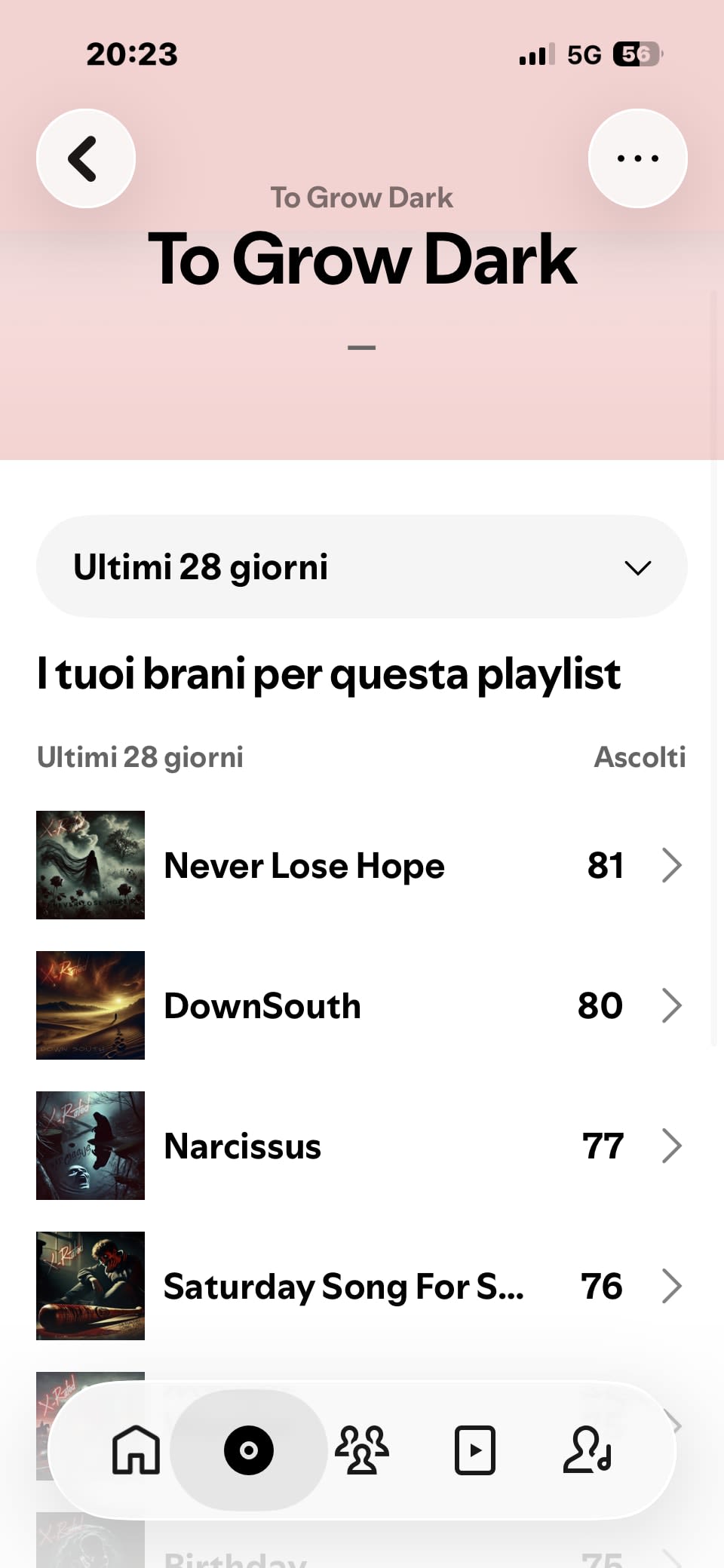This screenshot has height=1568, width=724.
Task: View details for Narcissus
Action: click(x=362, y=1146)
